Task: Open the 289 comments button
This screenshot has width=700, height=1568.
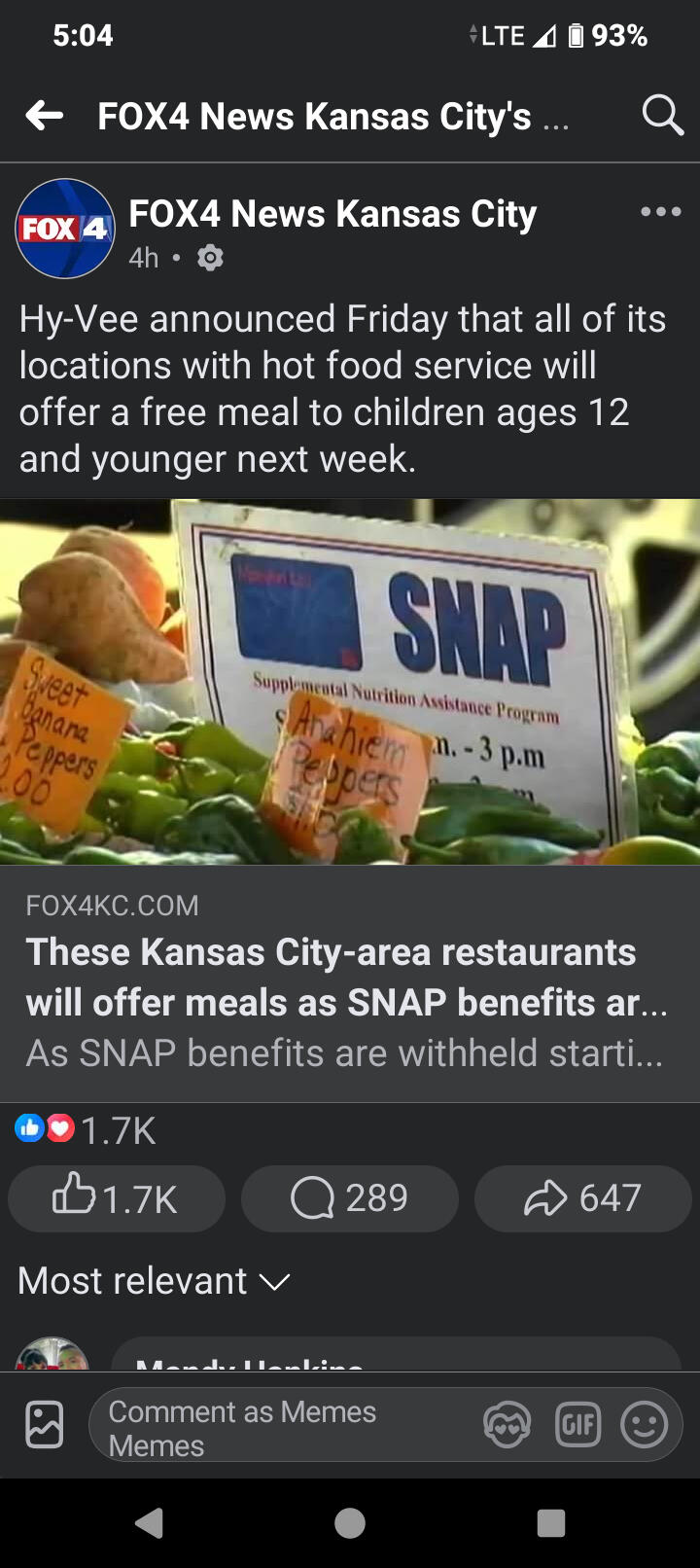Action: (x=350, y=1198)
